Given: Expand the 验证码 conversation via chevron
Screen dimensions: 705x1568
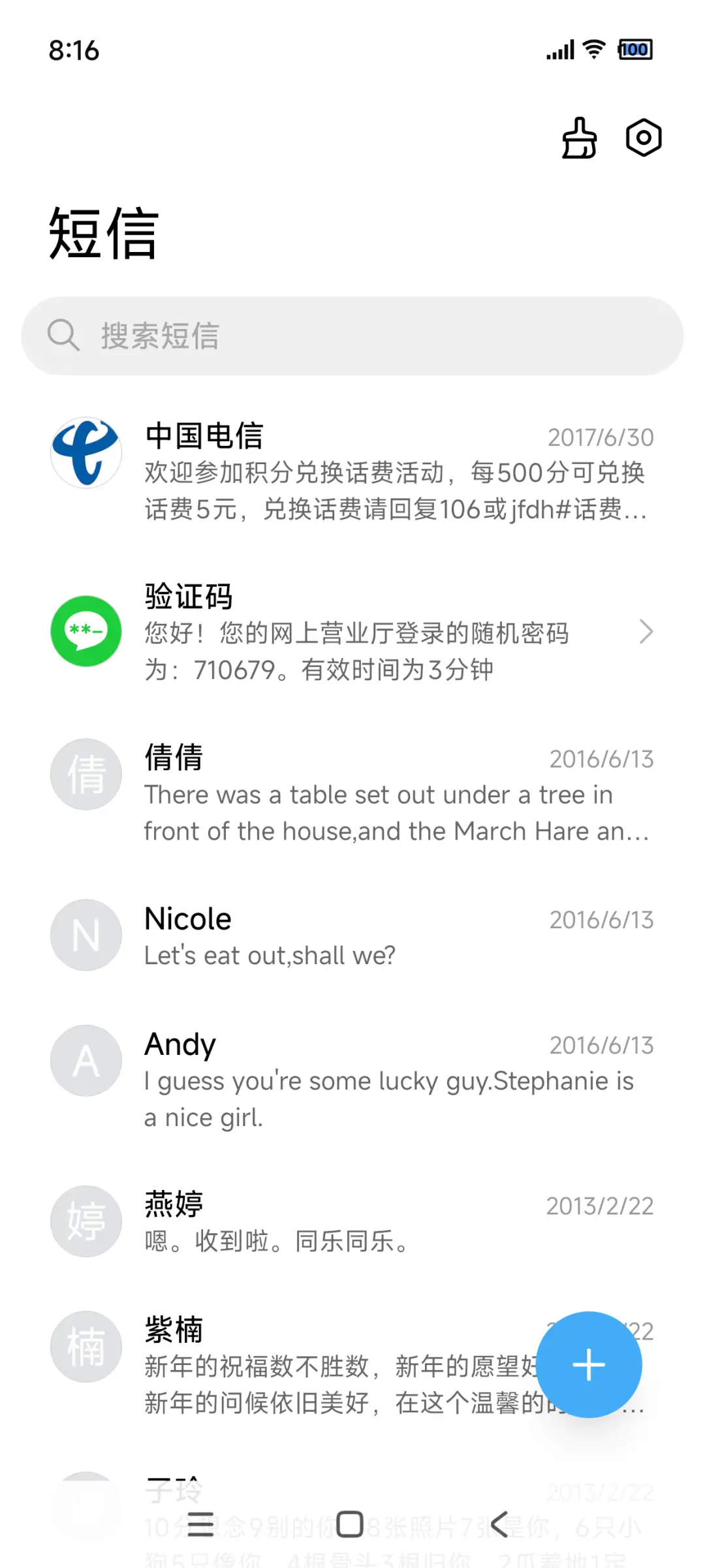Looking at the screenshot, I should pos(647,631).
